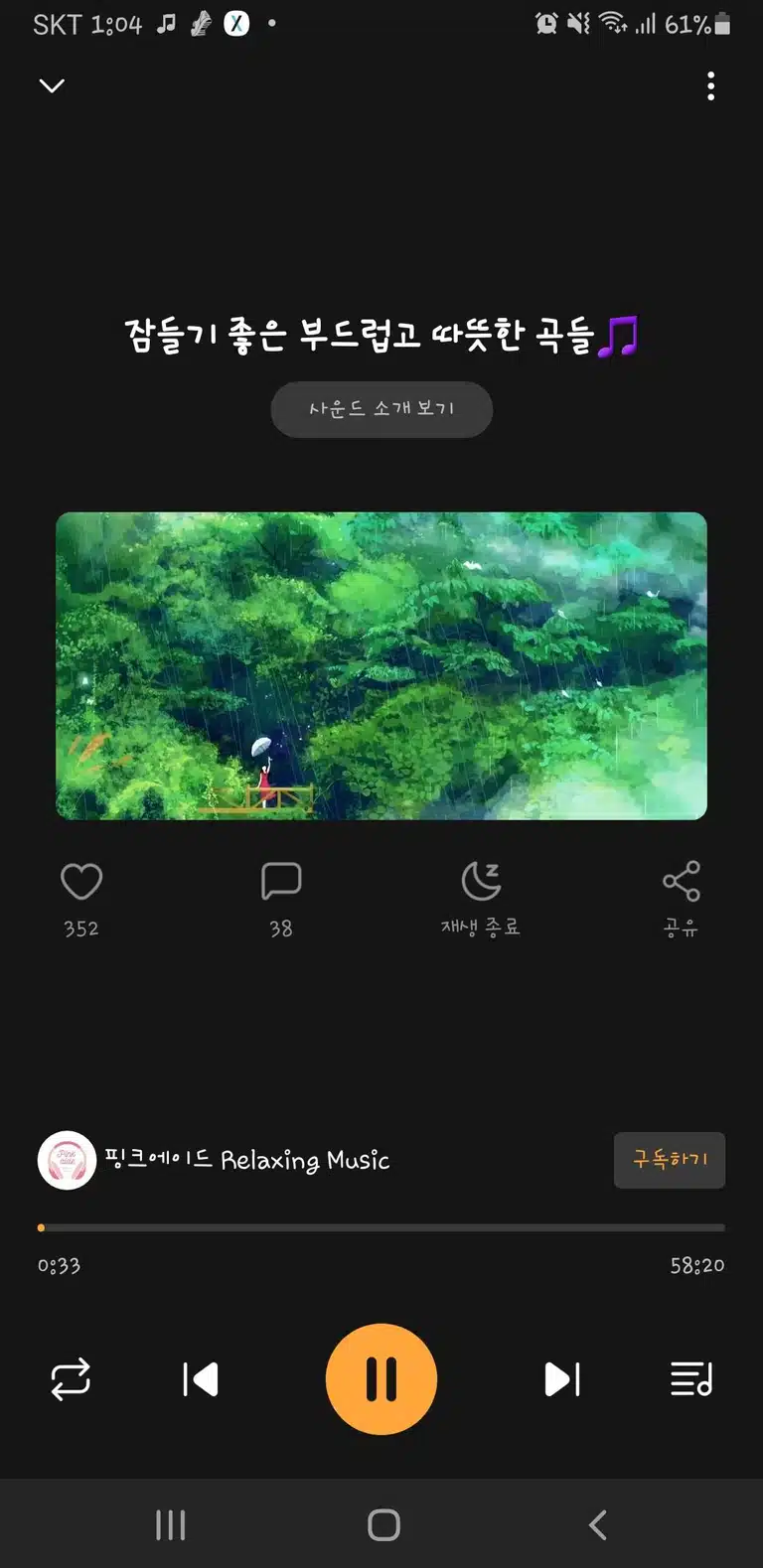Set the 재생 종료 sleep timer
Viewport: 763px width, 1568px height.
481,899
